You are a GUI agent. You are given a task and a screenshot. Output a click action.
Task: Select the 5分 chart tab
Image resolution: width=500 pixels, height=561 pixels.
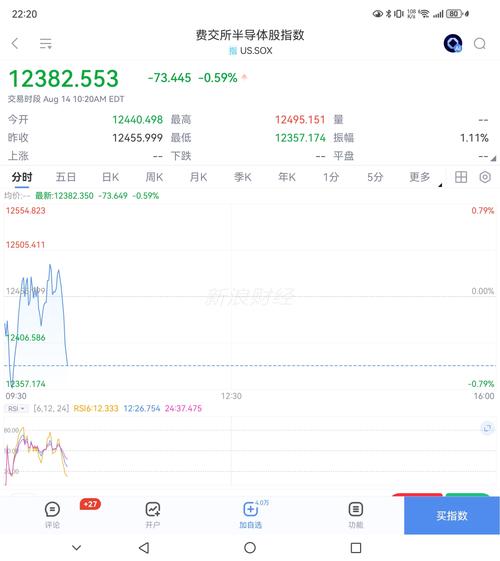tap(375, 177)
